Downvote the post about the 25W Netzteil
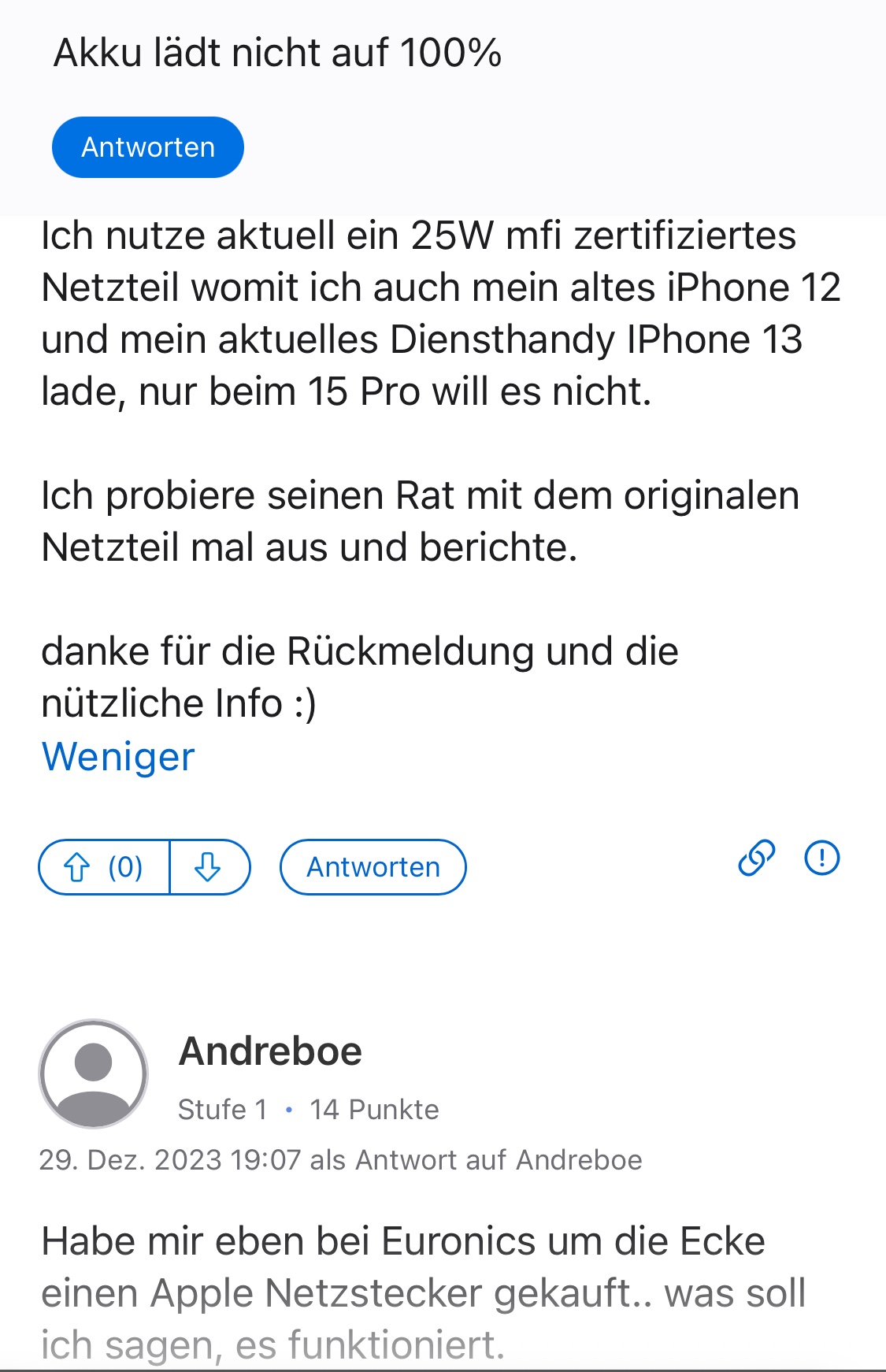886x1372 pixels. point(209,867)
